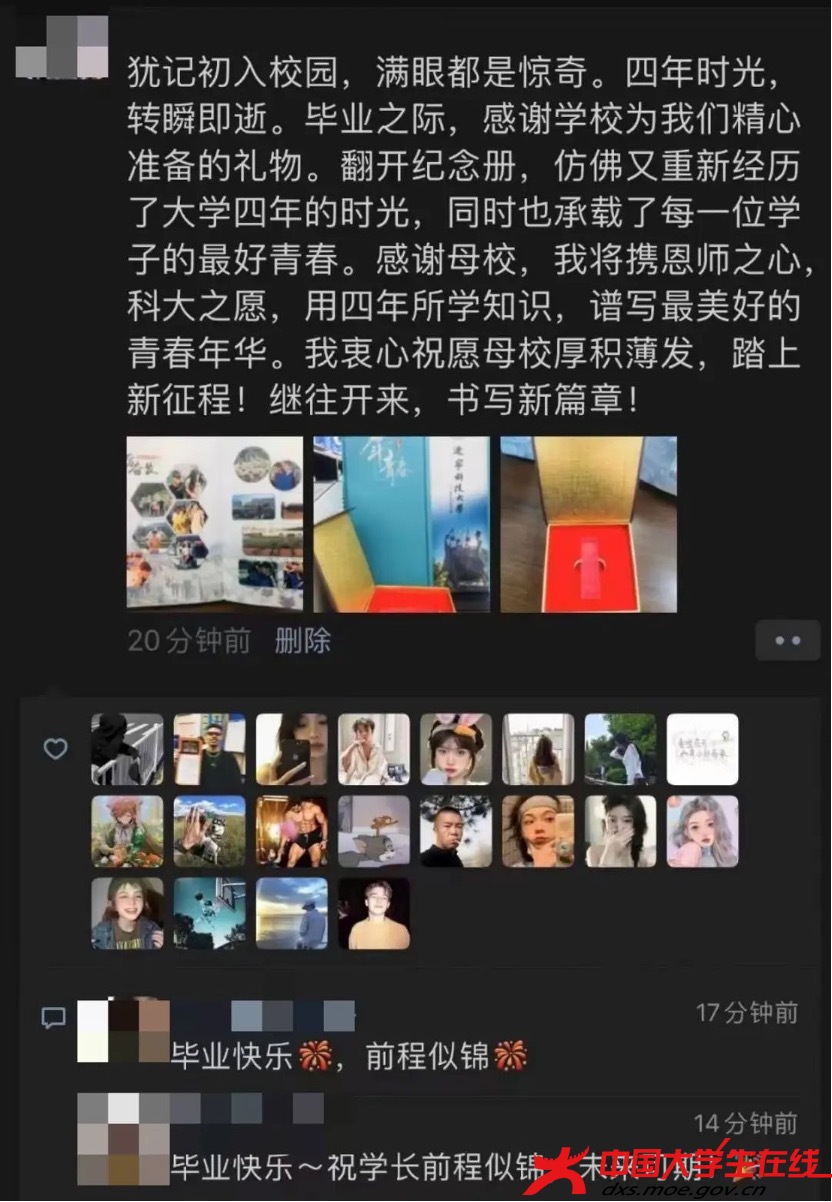Open the post author's blurred avatar

point(62,46)
